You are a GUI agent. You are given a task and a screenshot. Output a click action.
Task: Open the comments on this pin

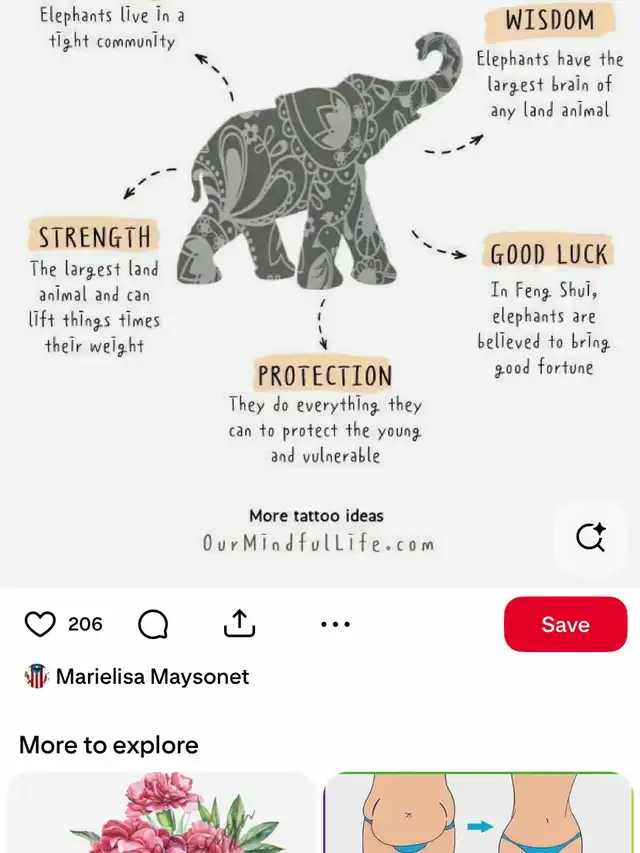point(153,625)
